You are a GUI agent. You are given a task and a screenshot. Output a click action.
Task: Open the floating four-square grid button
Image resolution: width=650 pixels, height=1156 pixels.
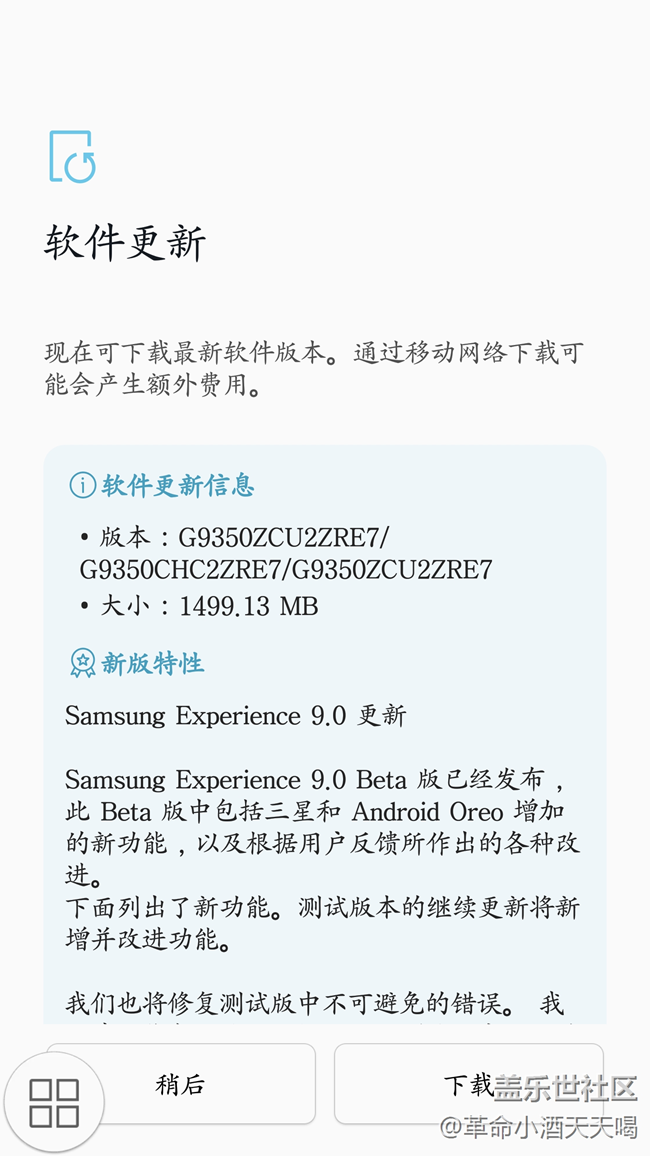click(x=54, y=1102)
